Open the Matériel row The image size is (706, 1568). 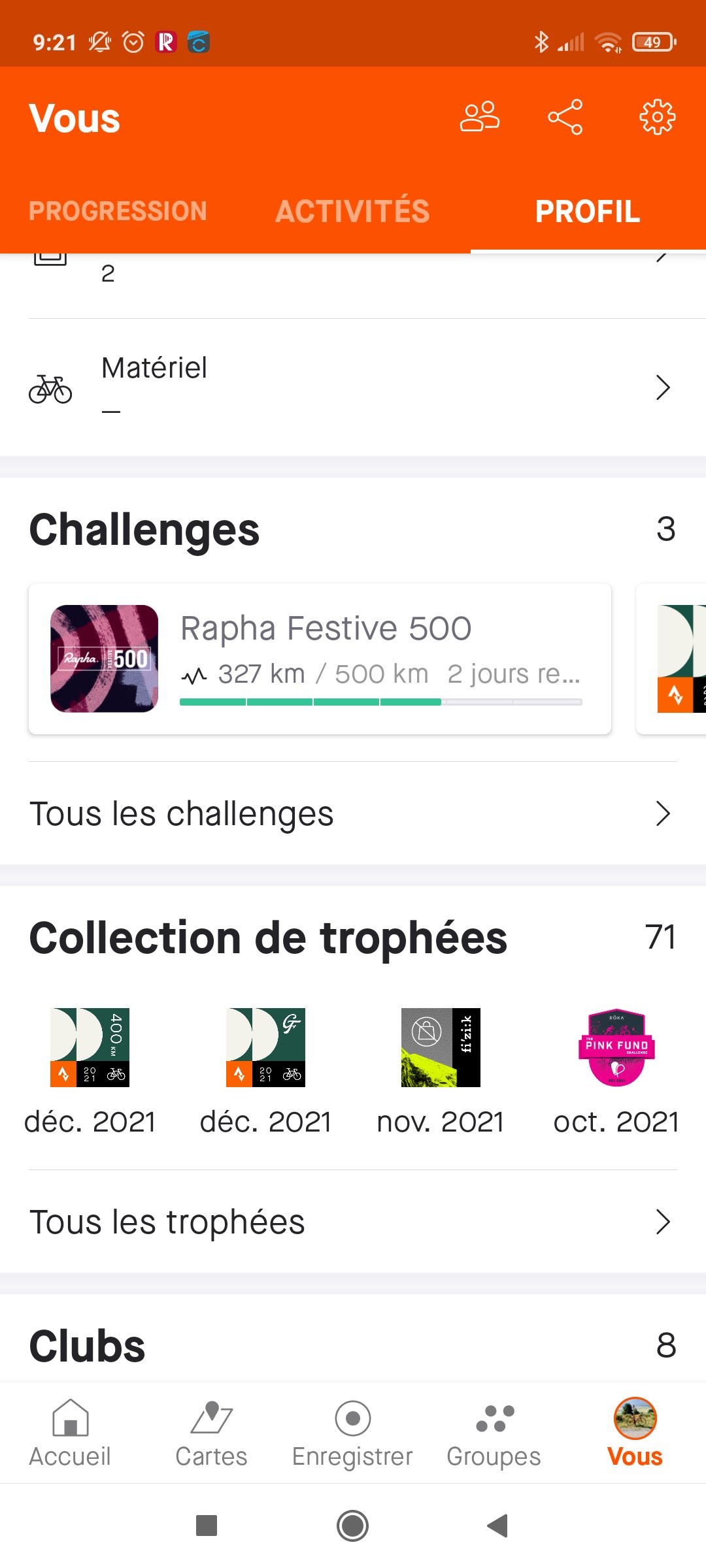pos(353,387)
